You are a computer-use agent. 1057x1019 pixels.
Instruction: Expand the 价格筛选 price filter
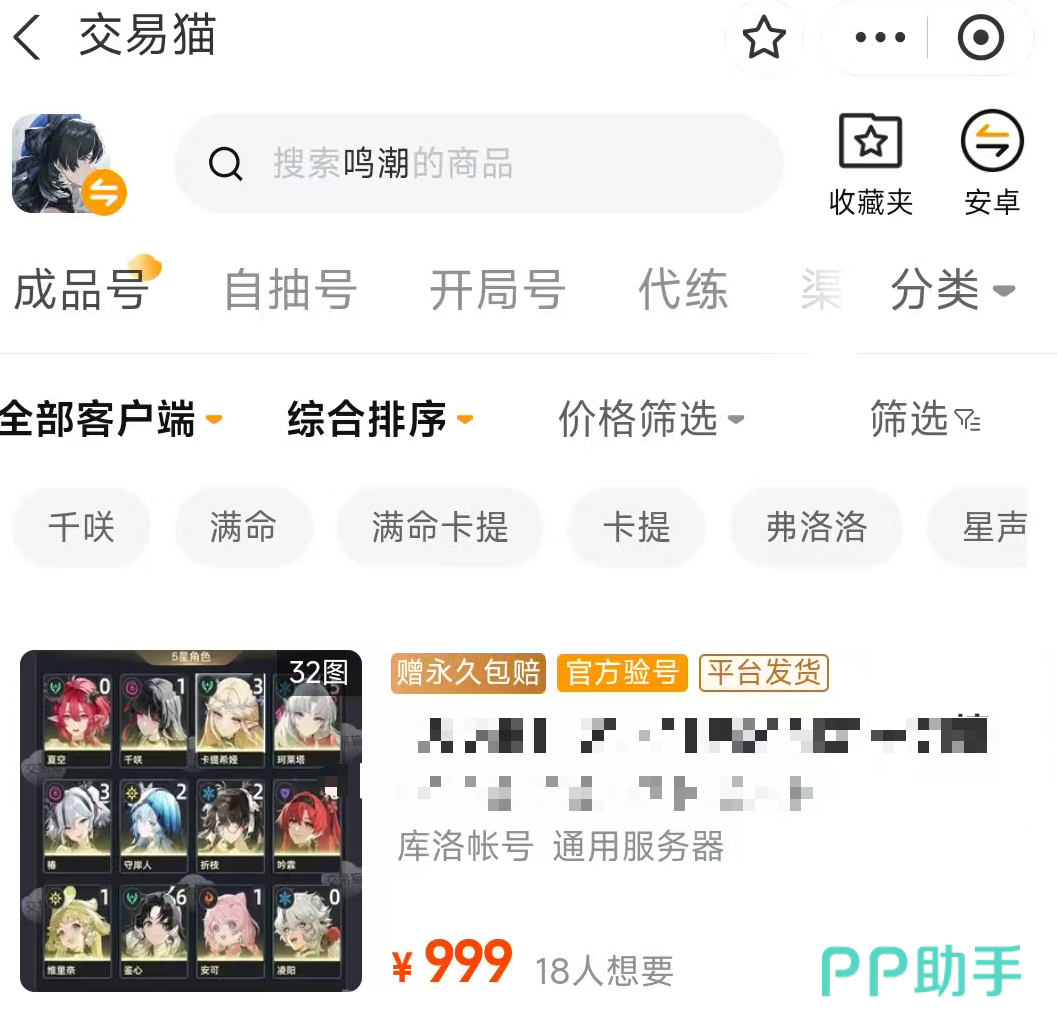click(650, 419)
